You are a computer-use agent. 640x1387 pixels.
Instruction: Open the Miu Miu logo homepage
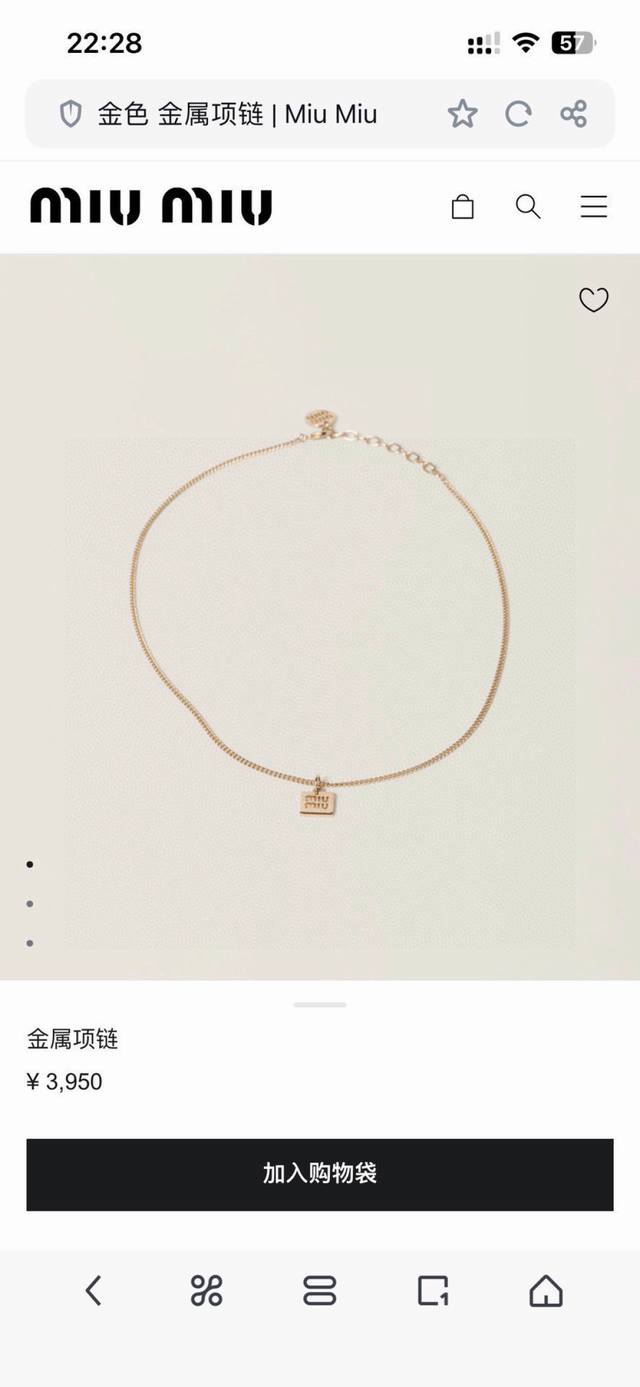(x=151, y=207)
